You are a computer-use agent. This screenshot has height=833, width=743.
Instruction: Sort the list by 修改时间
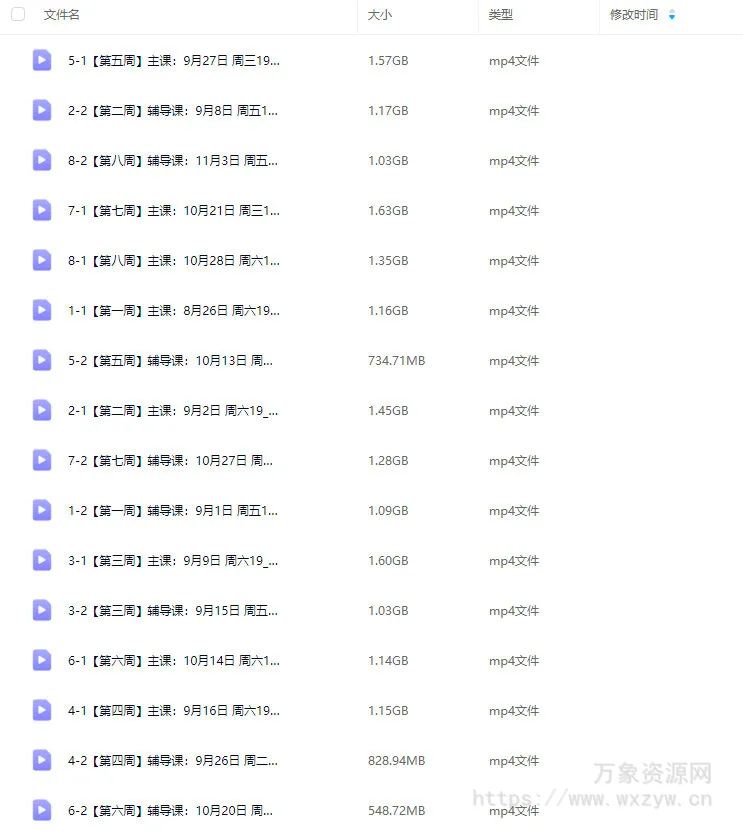(x=634, y=15)
